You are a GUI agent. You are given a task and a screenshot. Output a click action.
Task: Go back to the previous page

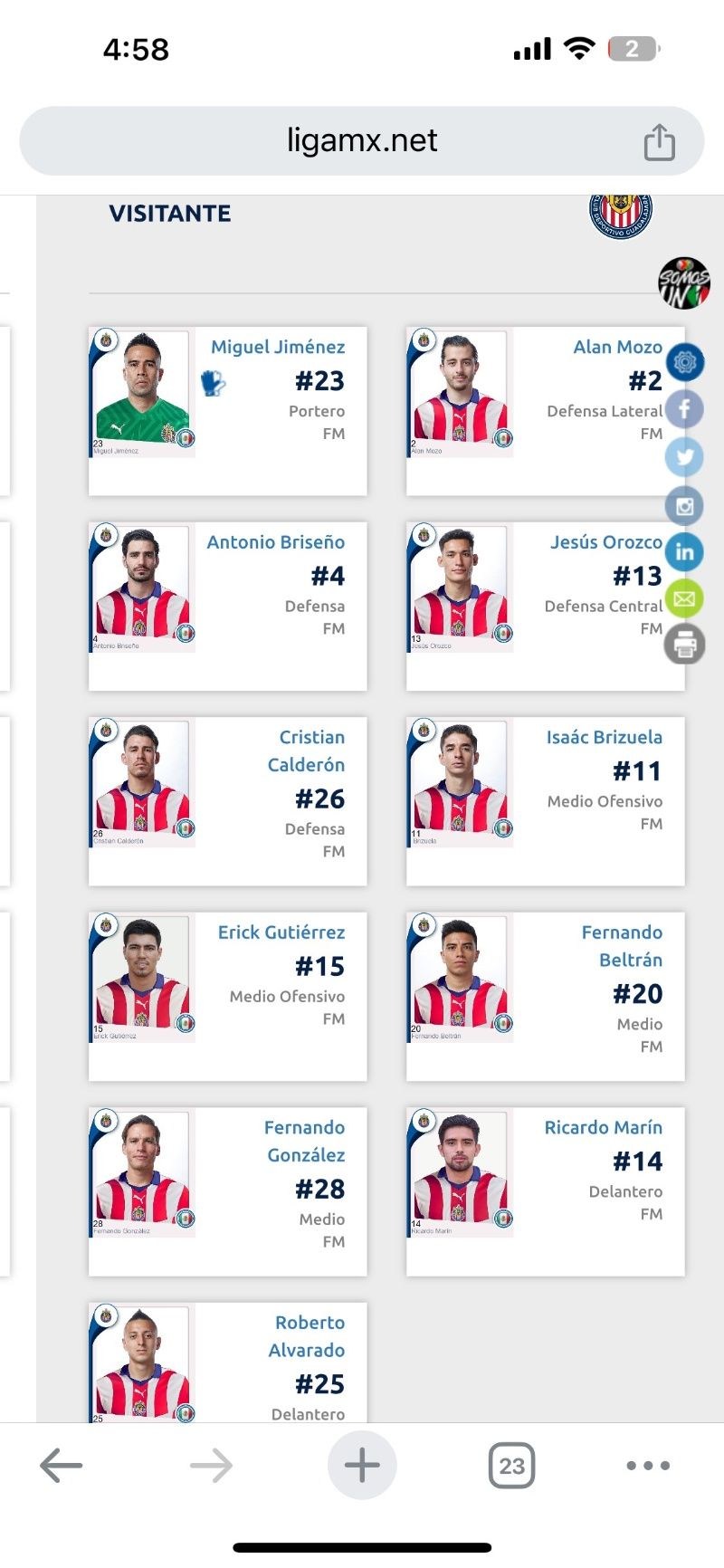tap(62, 1465)
